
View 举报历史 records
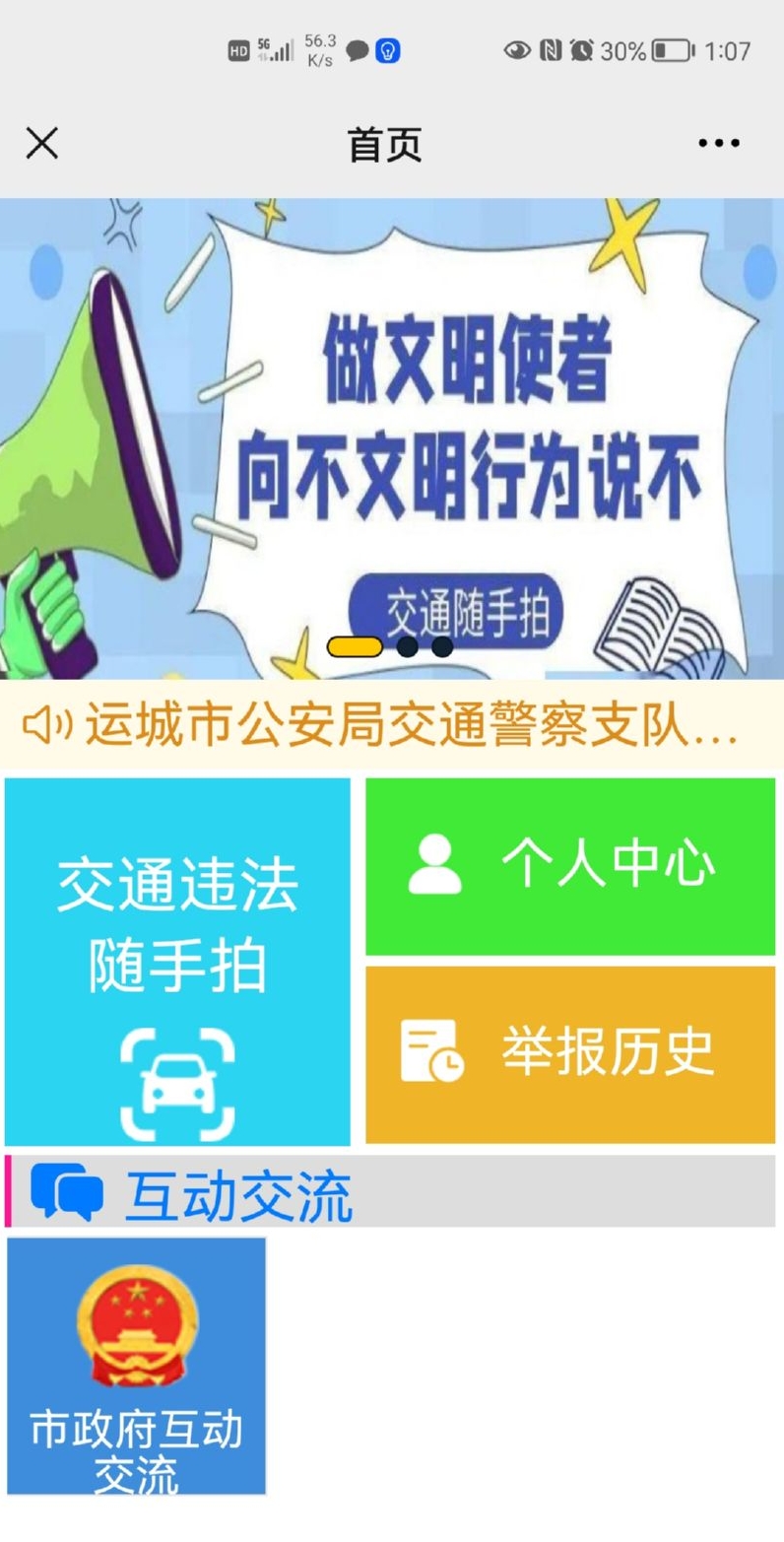pos(570,1053)
